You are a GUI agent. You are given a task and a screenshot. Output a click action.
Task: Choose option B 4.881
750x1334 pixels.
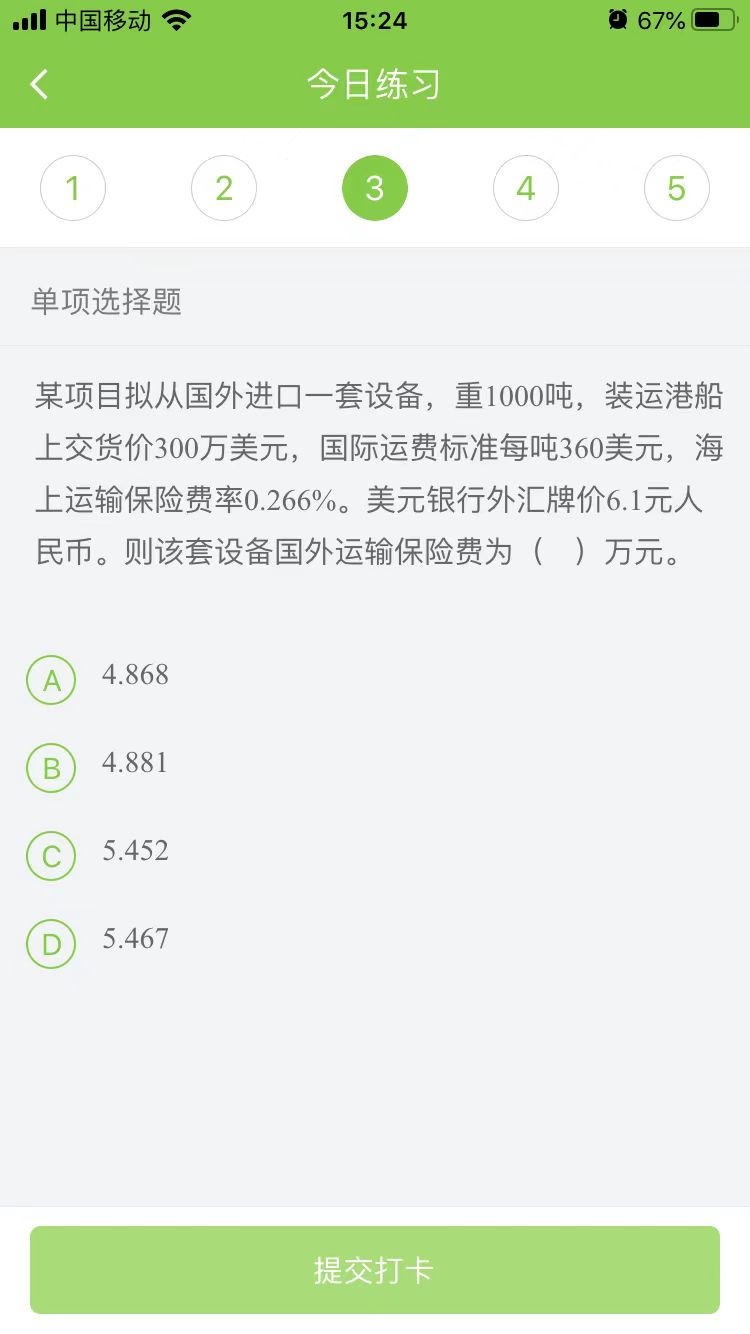coord(51,768)
